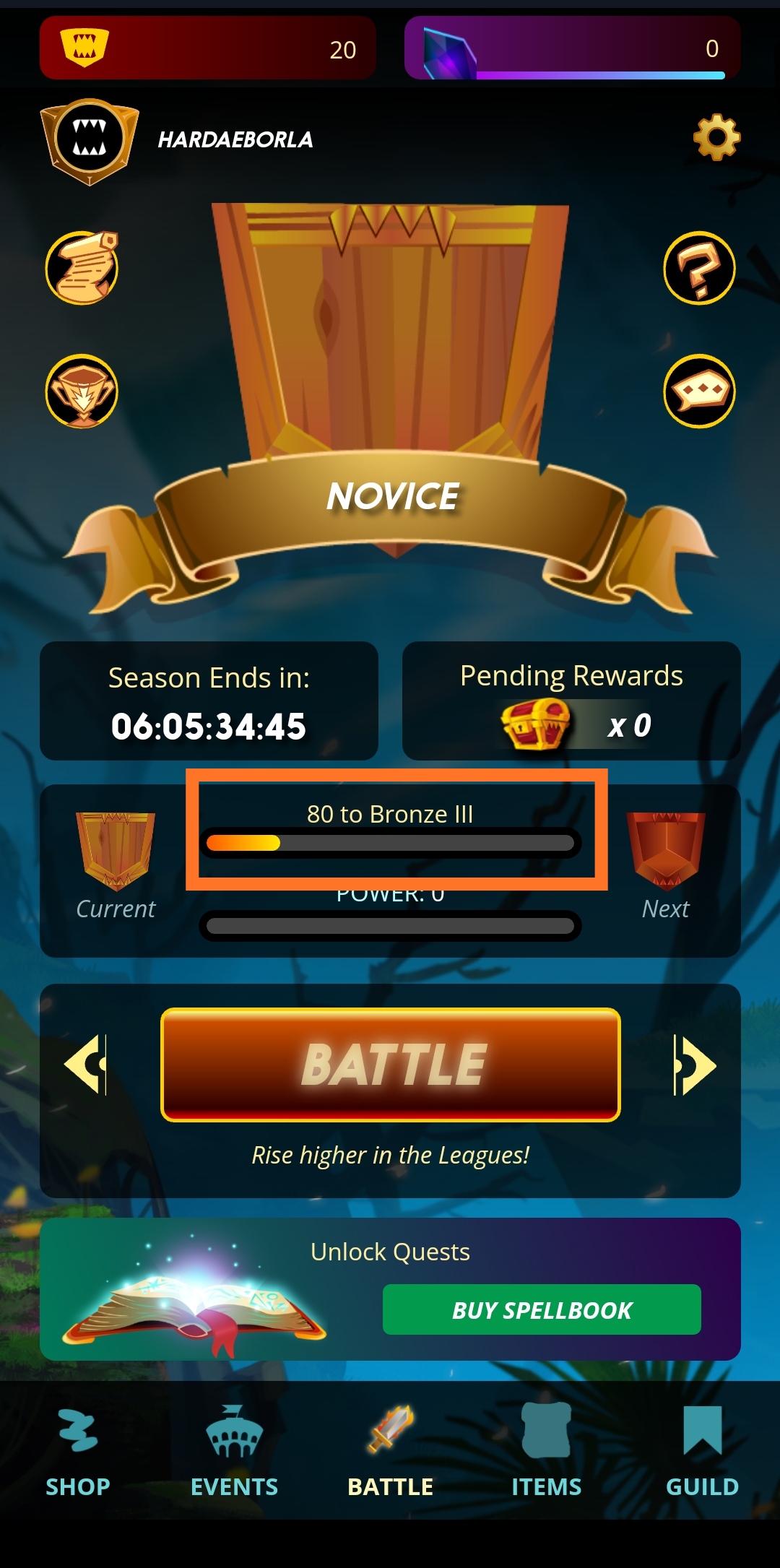Open the settings gear
This screenshot has width=780, height=1568.
click(716, 137)
